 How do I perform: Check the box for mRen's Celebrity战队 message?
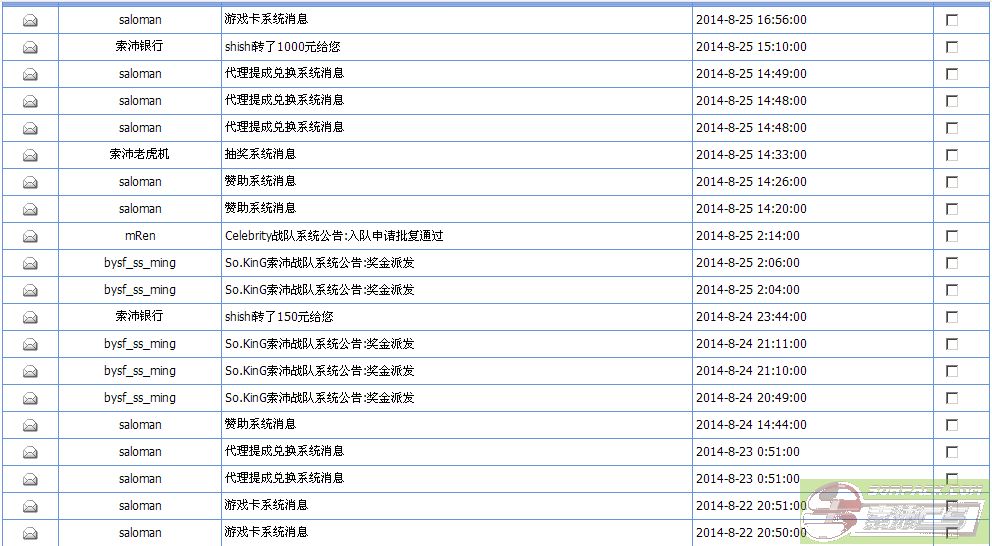[x=951, y=236]
